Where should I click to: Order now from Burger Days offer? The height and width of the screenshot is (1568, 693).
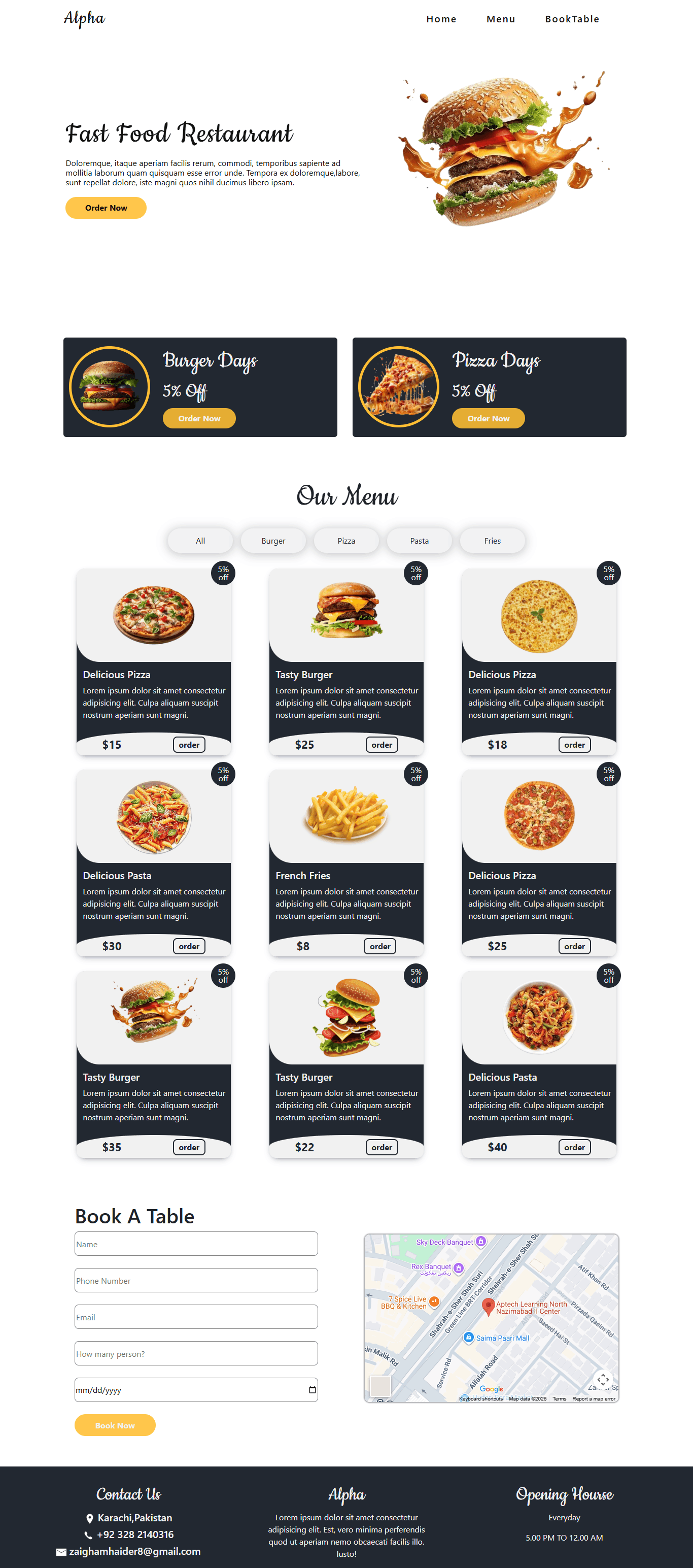[199, 418]
